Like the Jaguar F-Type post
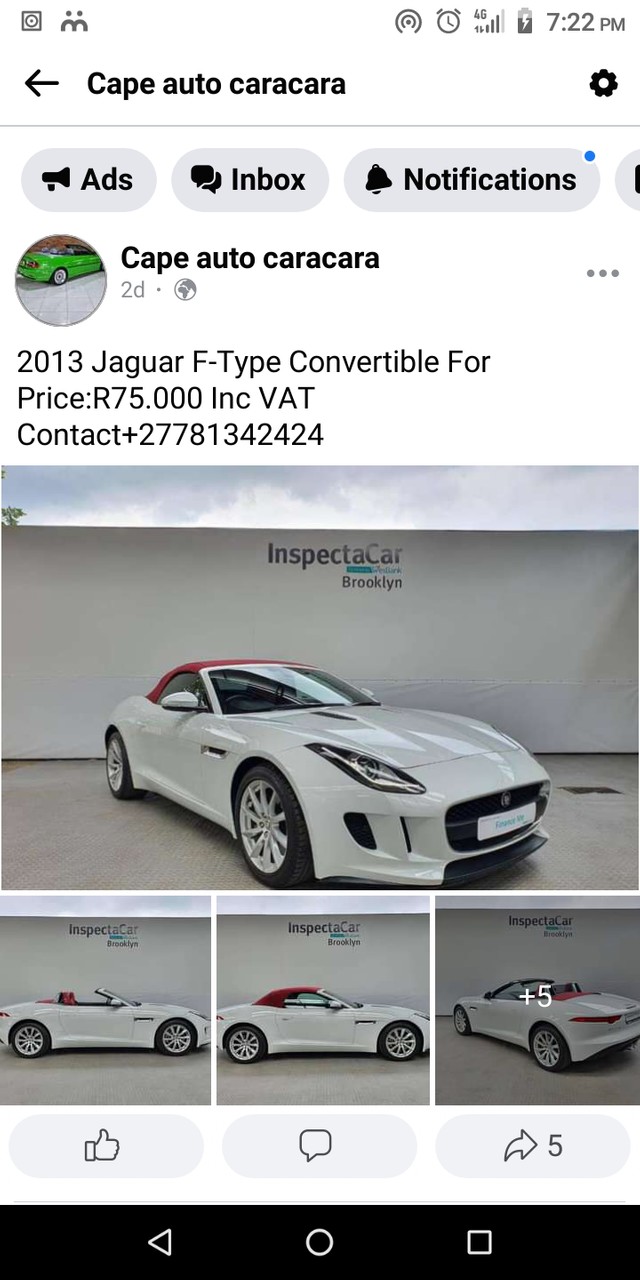Viewport: 640px width, 1280px height. 104,1146
